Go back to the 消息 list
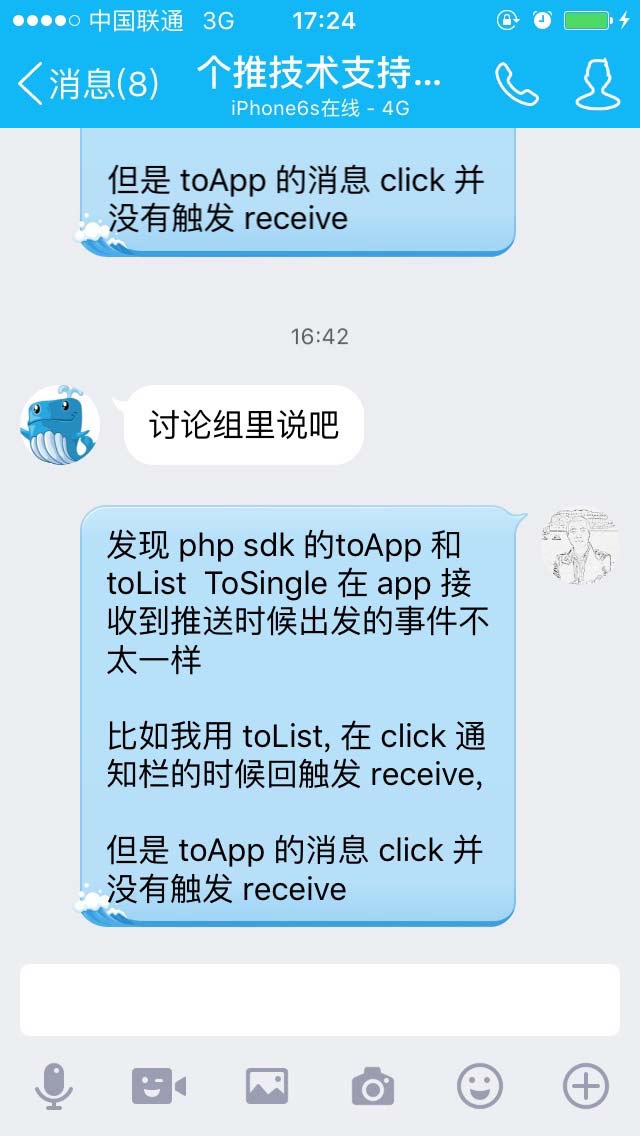Viewport: 640px width, 1136px height. tap(88, 84)
